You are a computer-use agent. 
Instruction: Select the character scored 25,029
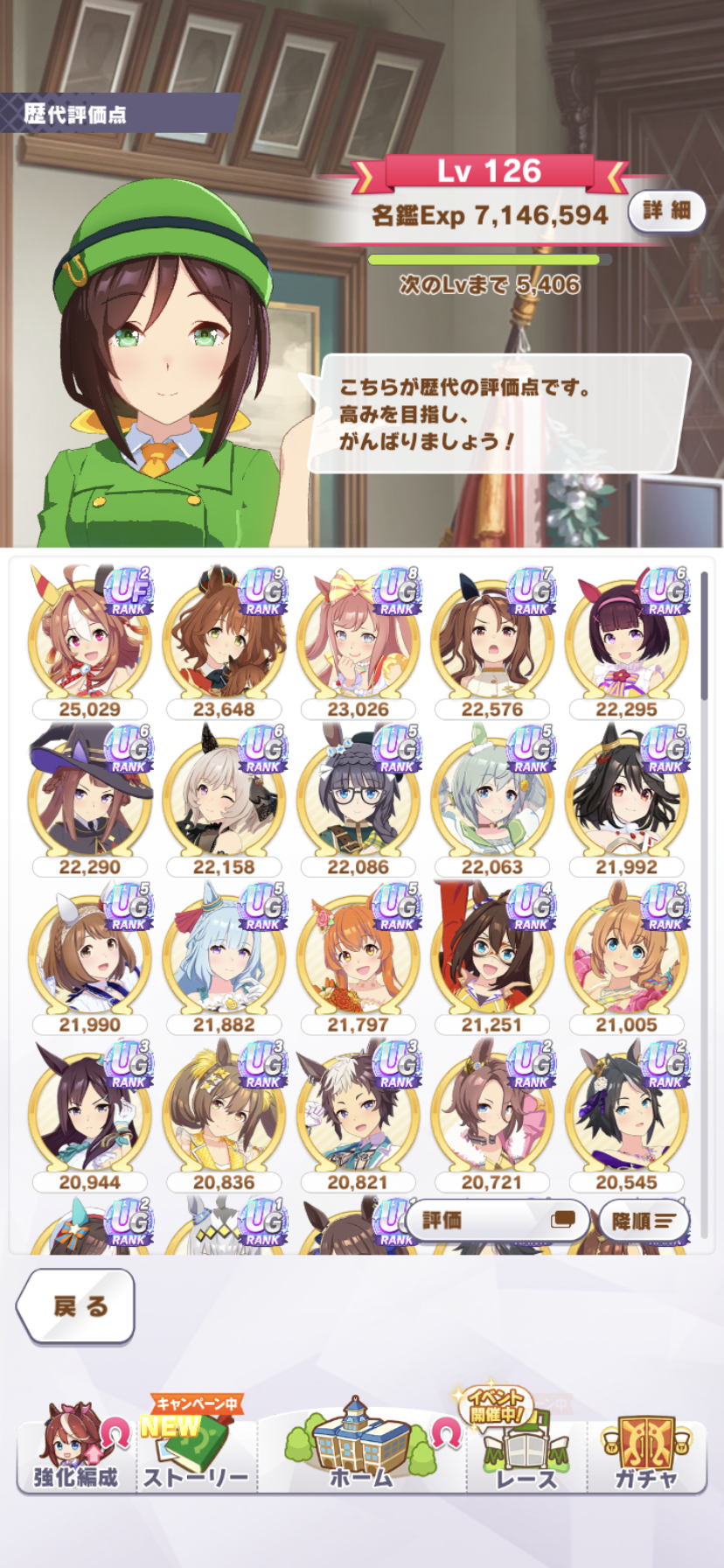[89, 639]
